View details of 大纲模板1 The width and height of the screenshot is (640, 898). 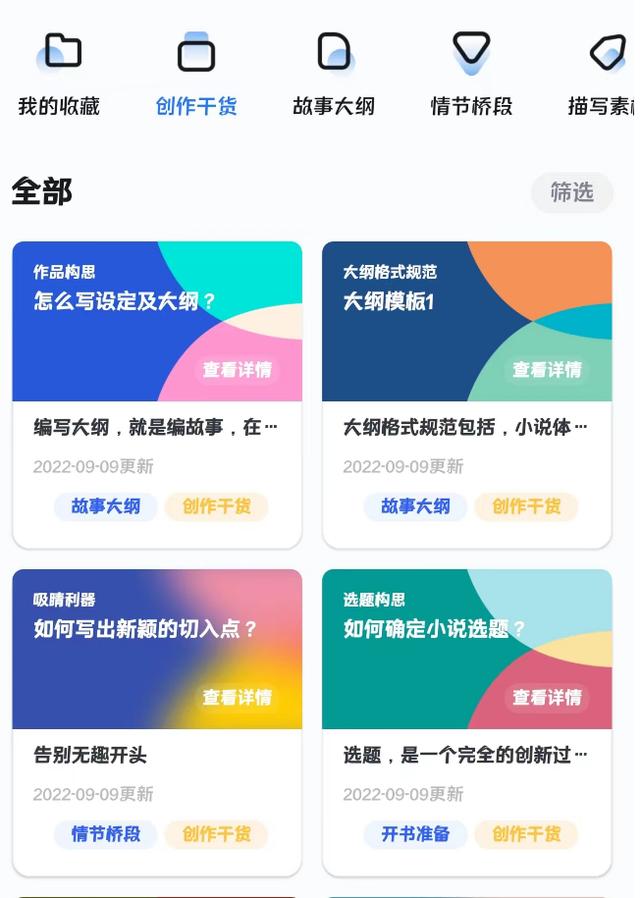546,370
